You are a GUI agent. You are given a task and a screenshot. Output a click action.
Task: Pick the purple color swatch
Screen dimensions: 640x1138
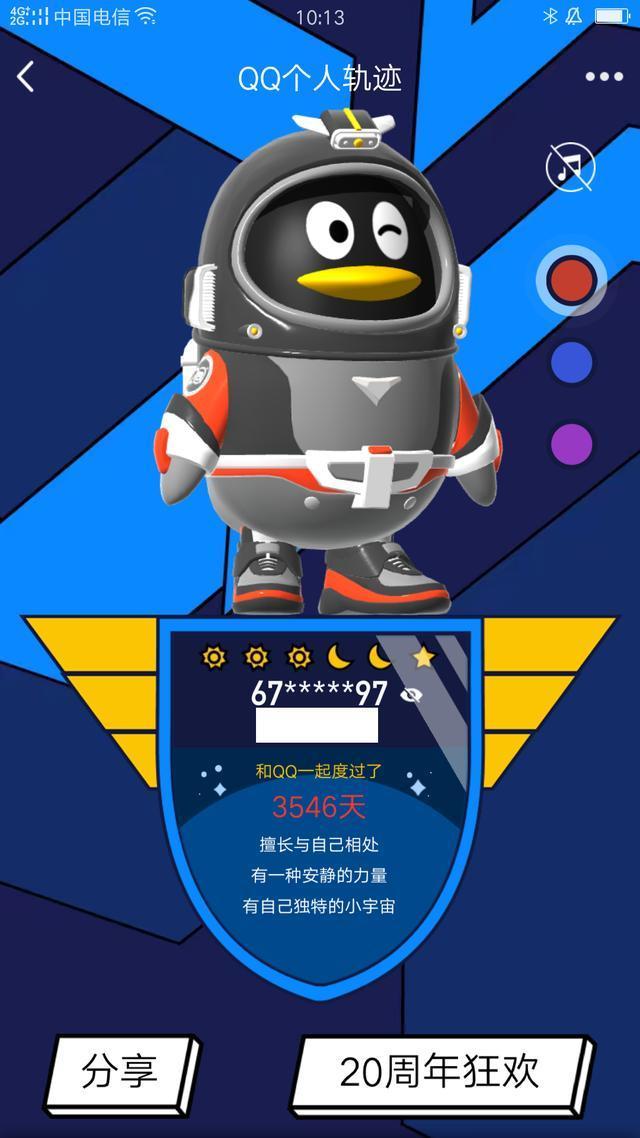[x=571, y=444]
